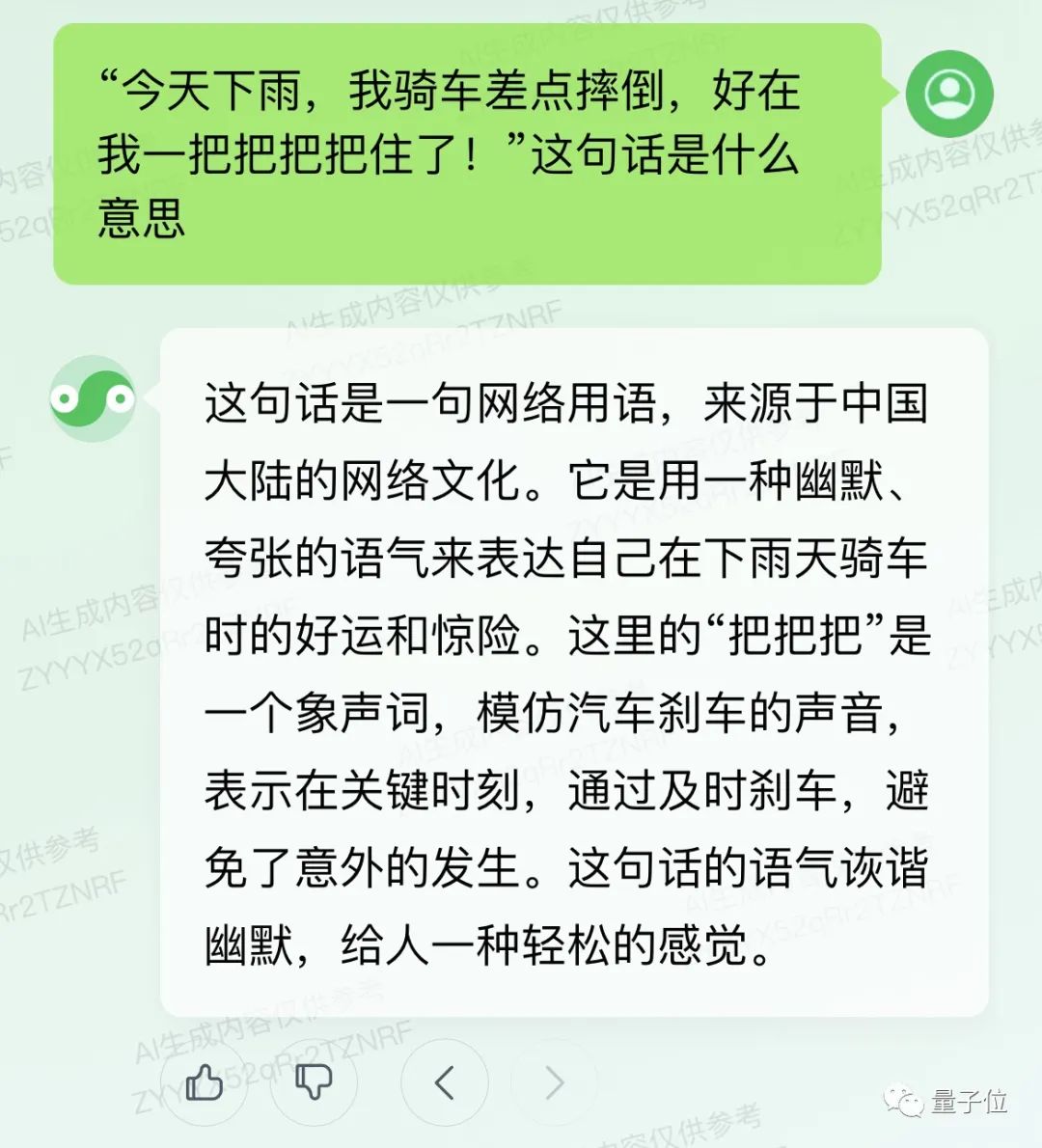
Task: Dislike the AI response with thumbs down
Action: coord(315,1082)
